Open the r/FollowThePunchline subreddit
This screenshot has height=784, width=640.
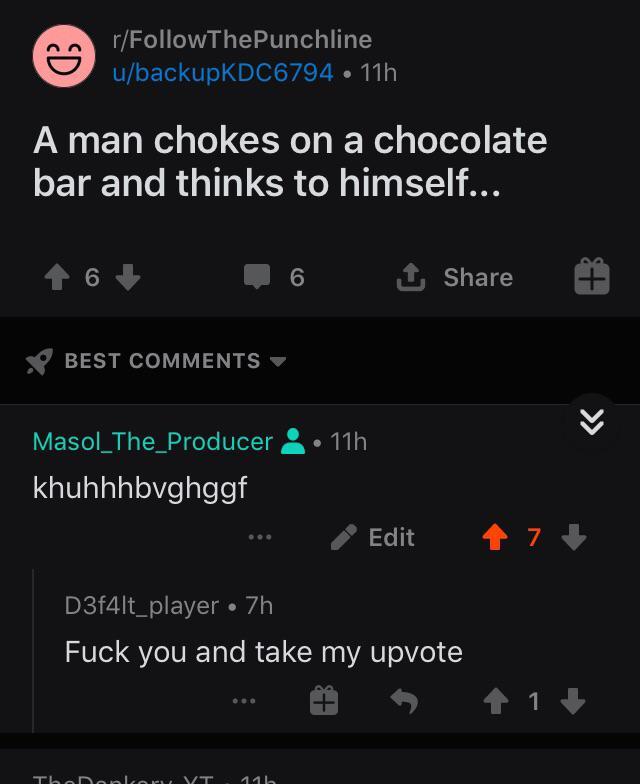click(x=241, y=40)
